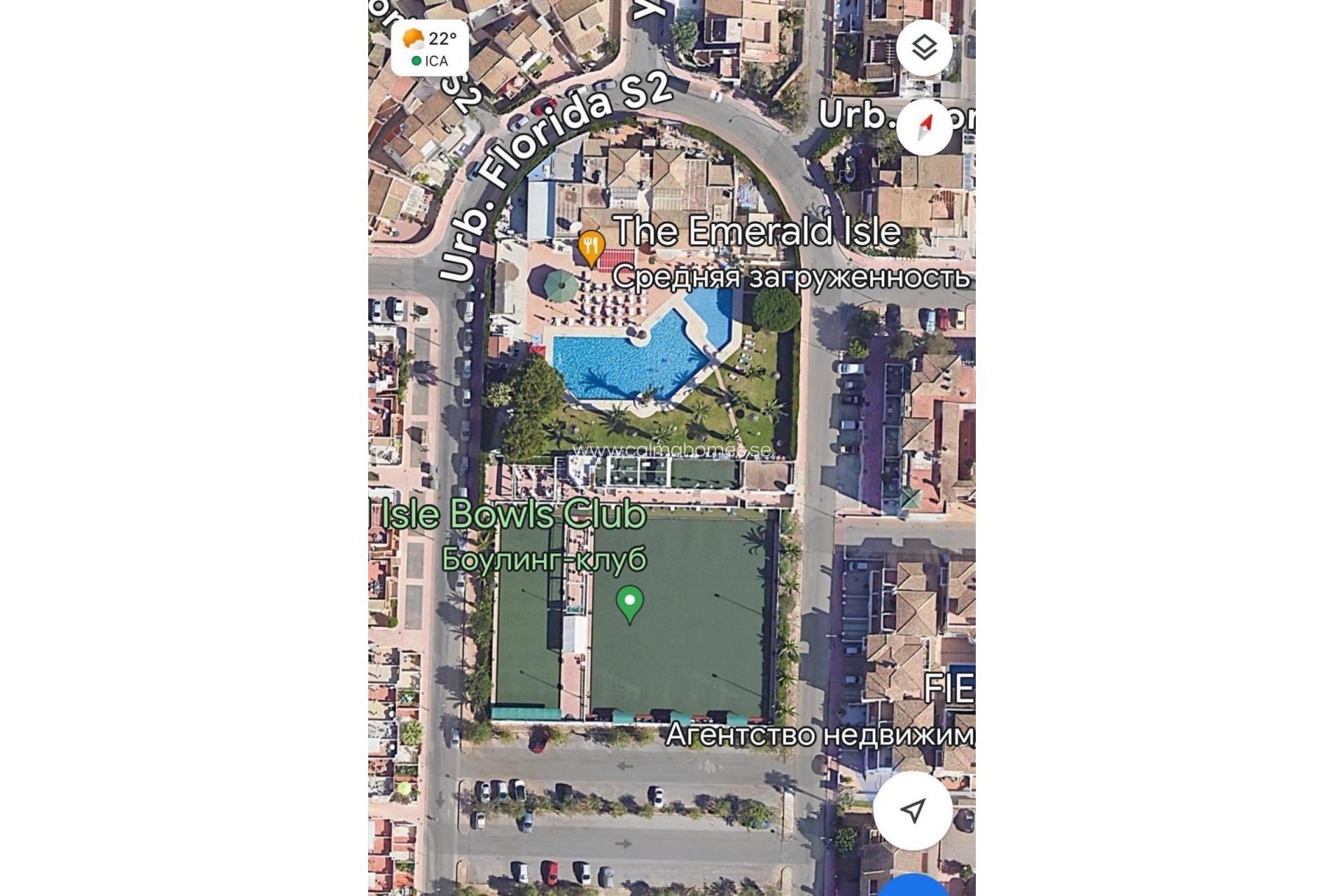This screenshot has height=896, width=1344.
Task: Tap the compass to reset north
Action: 924,127
